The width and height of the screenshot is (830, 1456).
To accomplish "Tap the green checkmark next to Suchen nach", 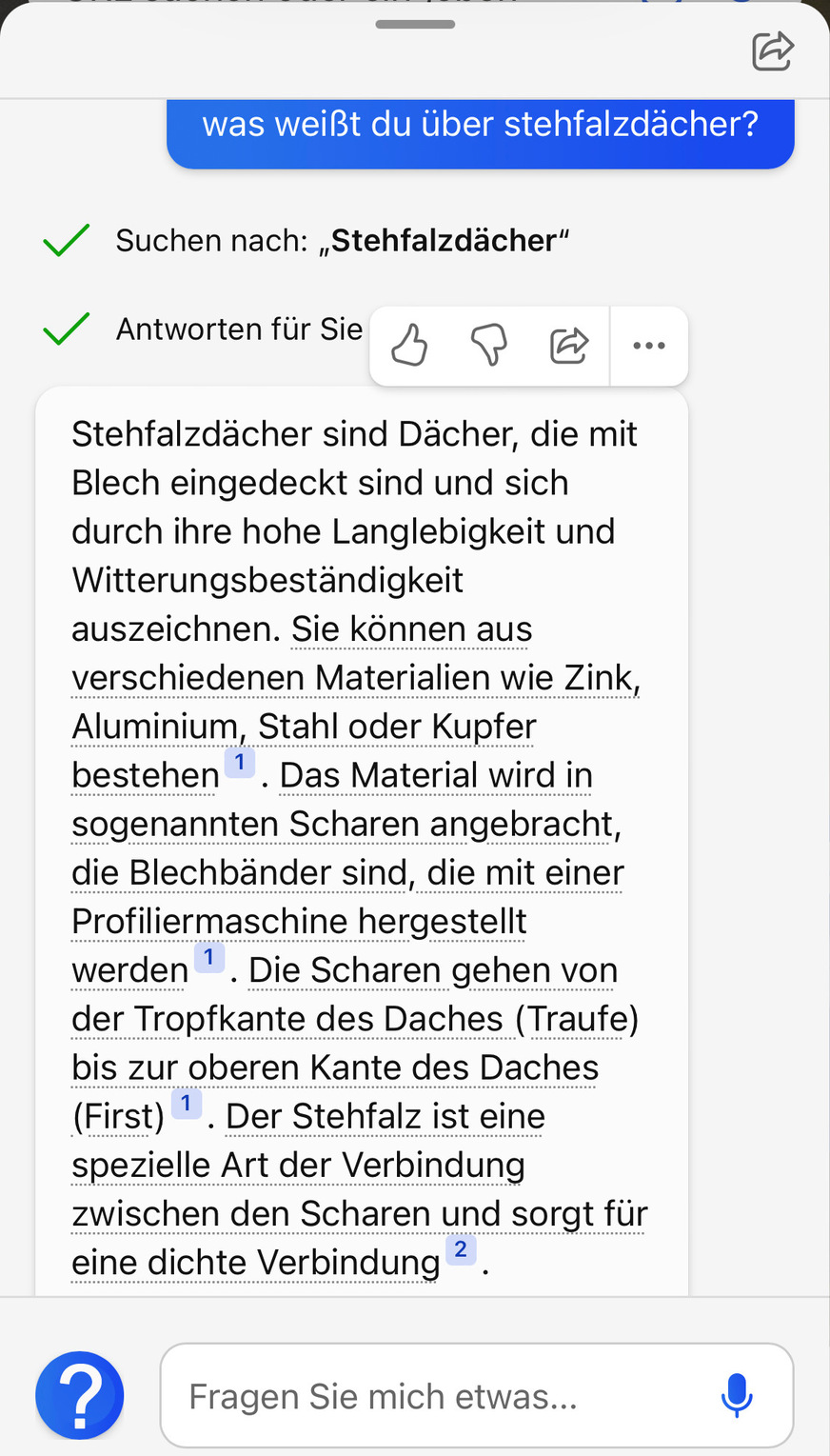I will click(x=65, y=239).
